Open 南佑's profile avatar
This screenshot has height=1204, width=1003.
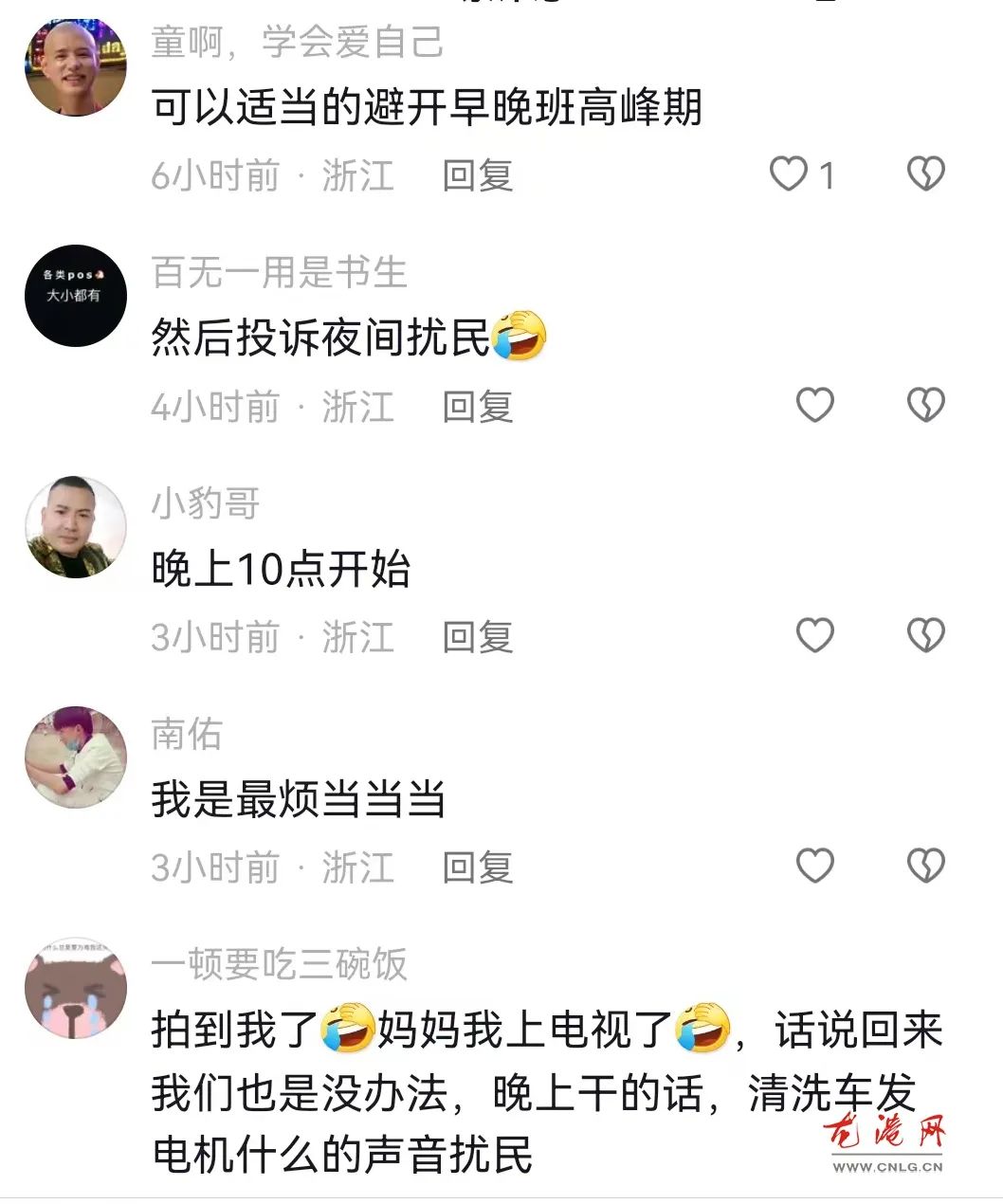(x=76, y=757)
